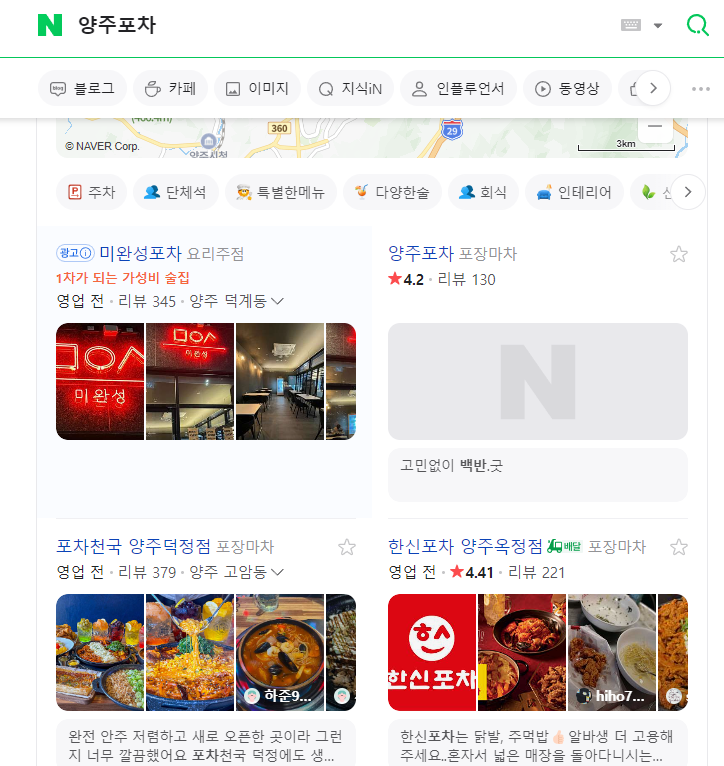Select the 단체석 filter chip
The height and width of the screenshot is (766, 724).
click(175, 192)
